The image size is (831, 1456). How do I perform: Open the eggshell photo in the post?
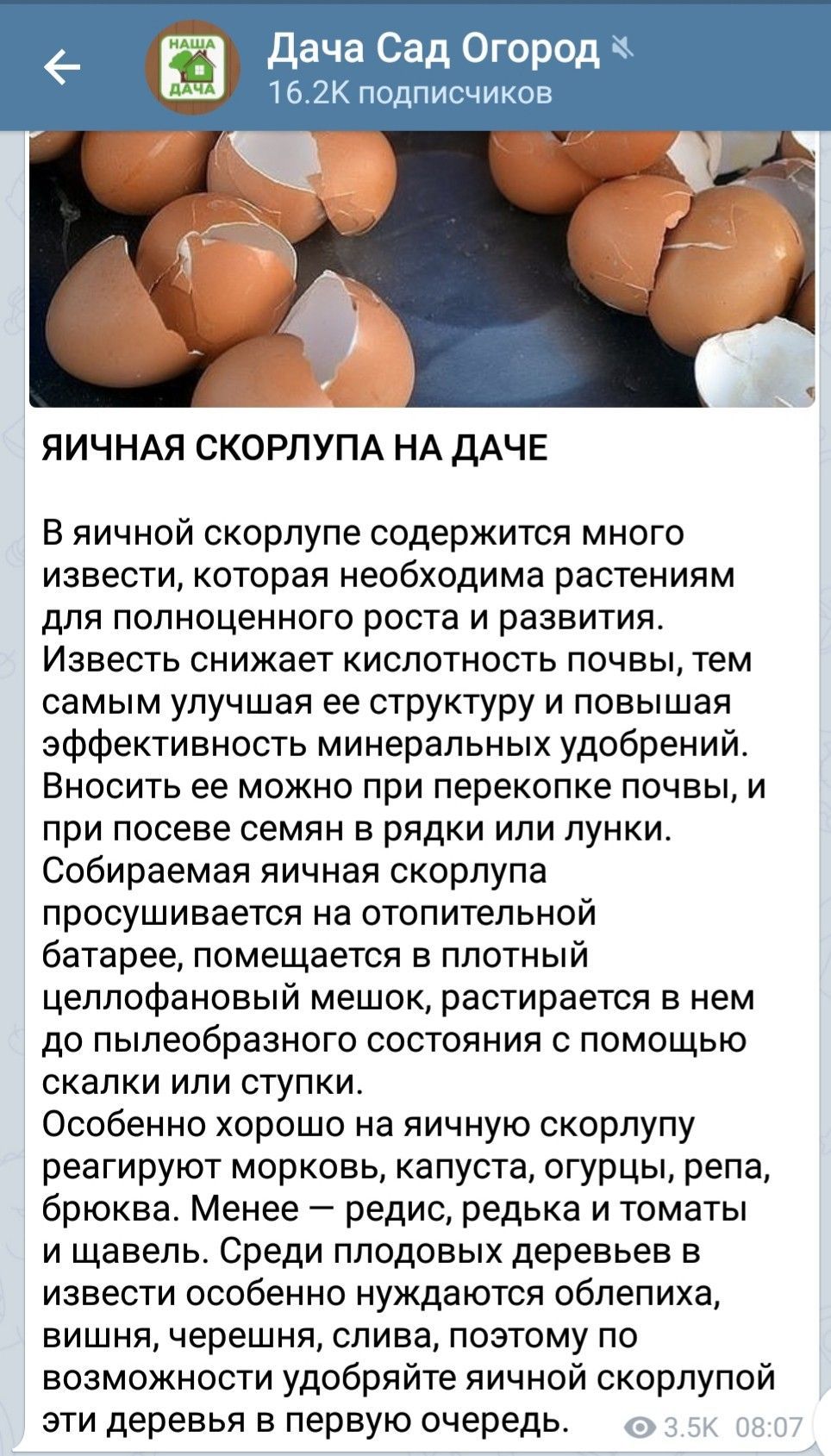pyautogui.click(x=422, y=269)
